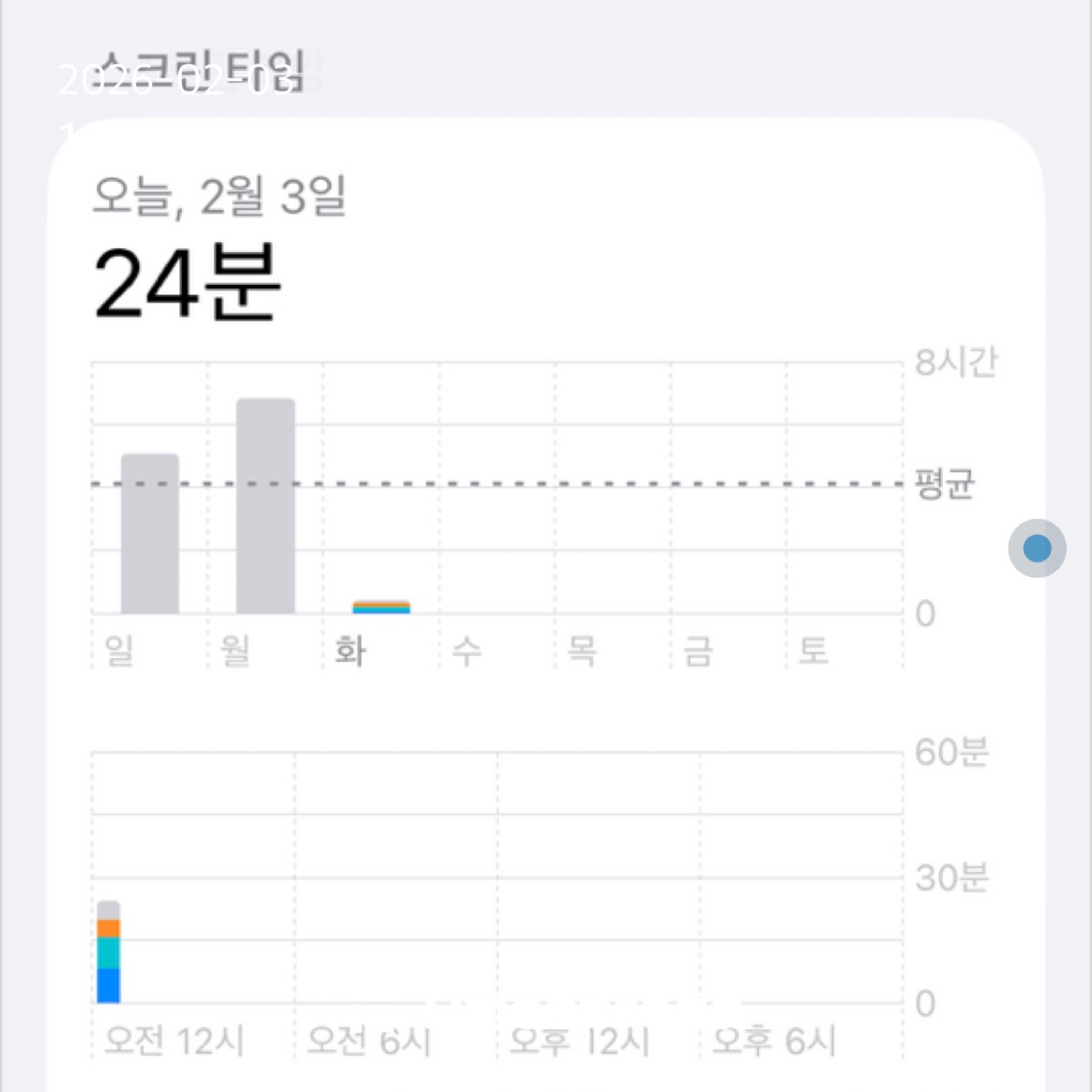1092x1092 pixels.
Task: Tap the floating blue dot button
Action: (1037, 549)
